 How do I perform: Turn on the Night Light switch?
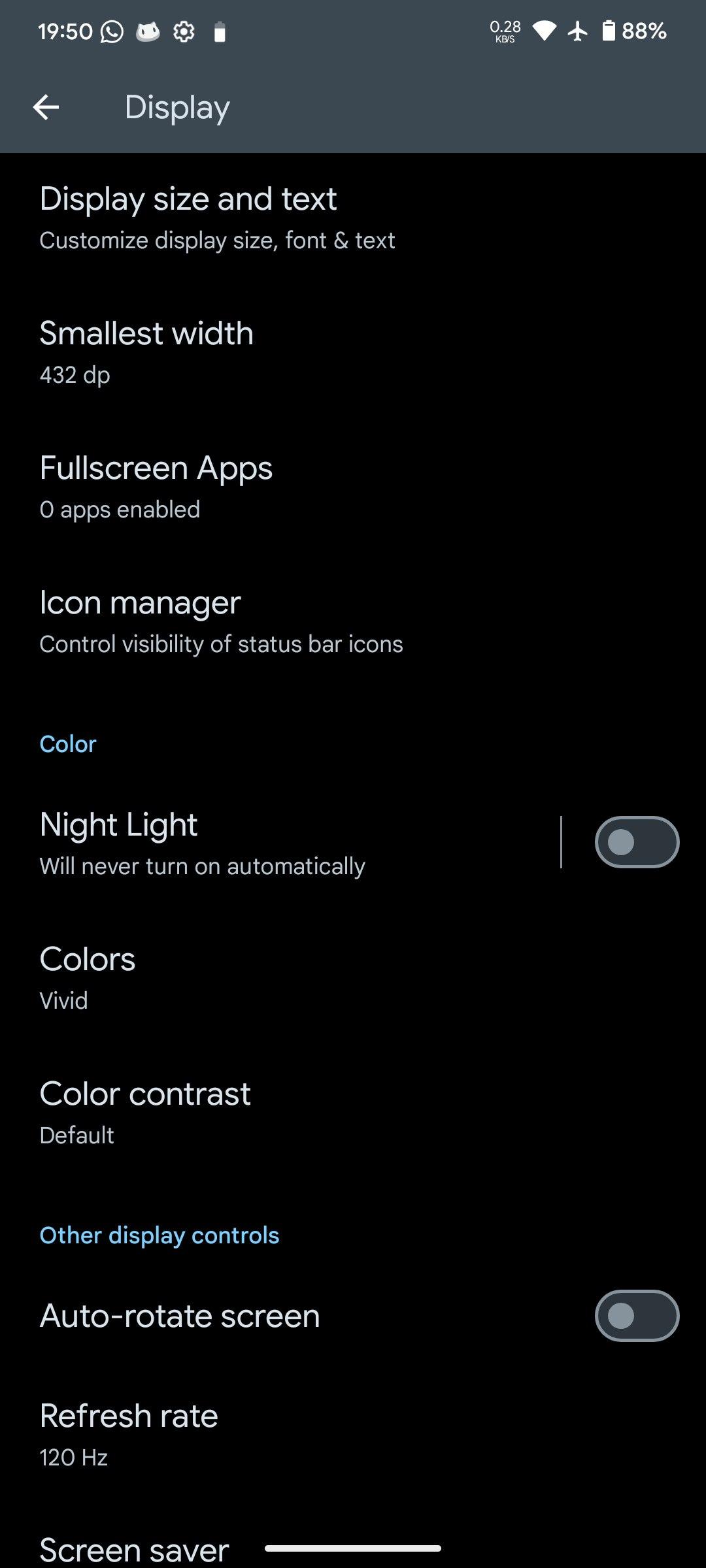tap(636, 843)
